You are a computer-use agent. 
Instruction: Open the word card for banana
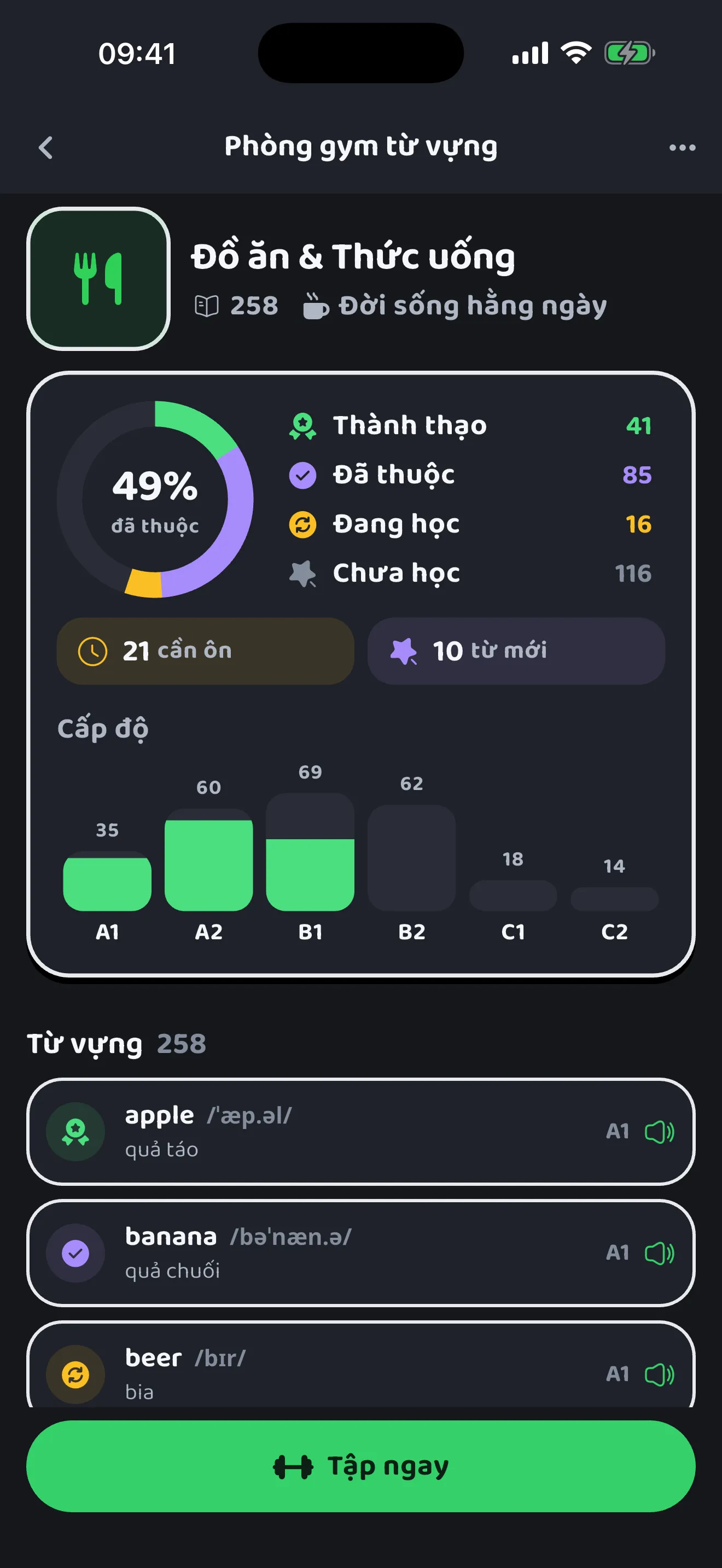click(x=361, y=1253)
